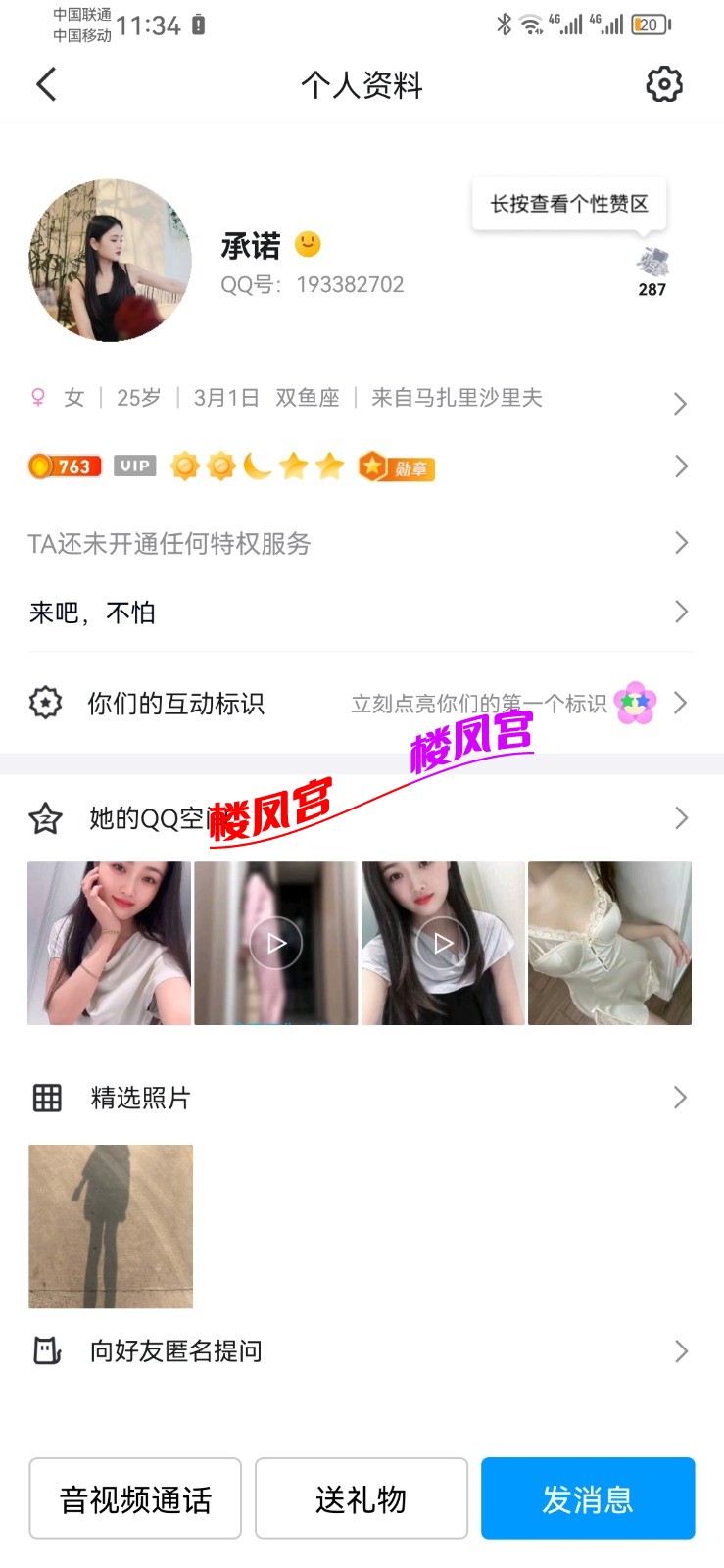Click the female gender icon
Screen dimensions: 724x1568
pos(36,398)
